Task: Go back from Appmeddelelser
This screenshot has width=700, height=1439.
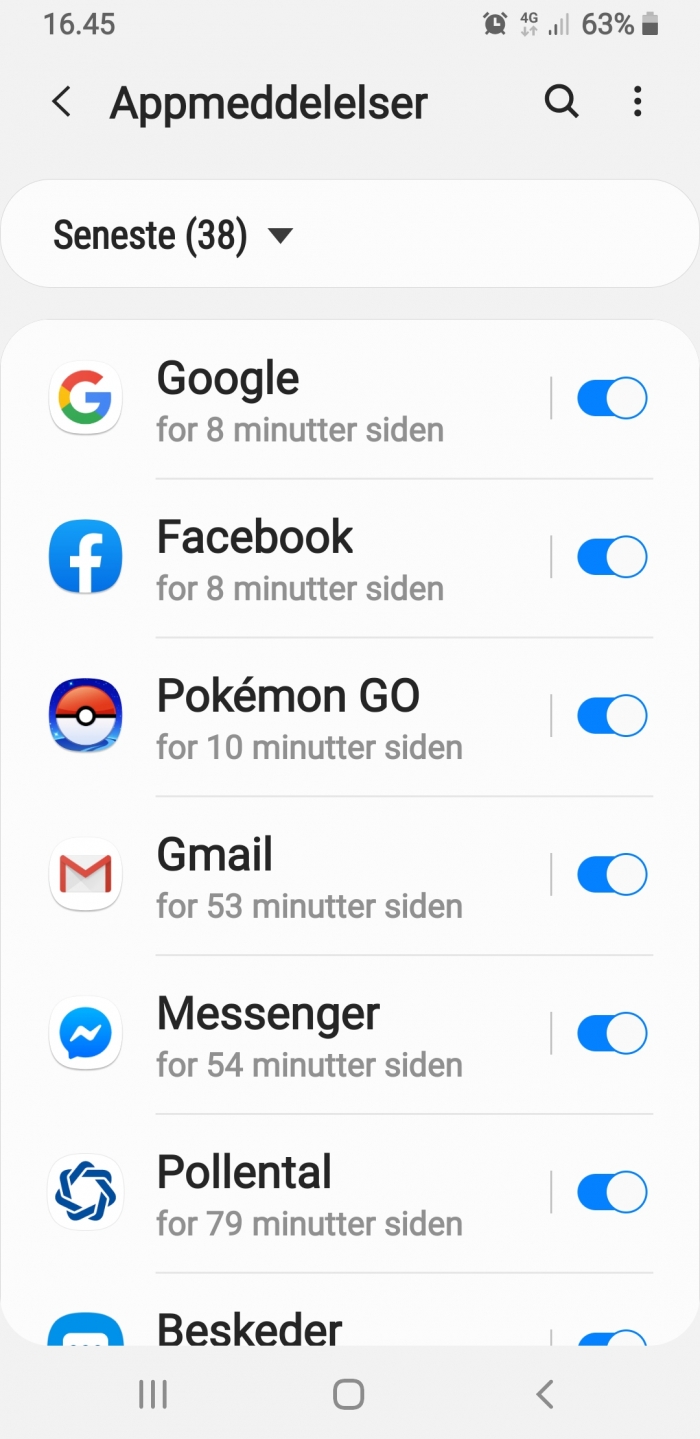Action: click(x=62, y=102)
